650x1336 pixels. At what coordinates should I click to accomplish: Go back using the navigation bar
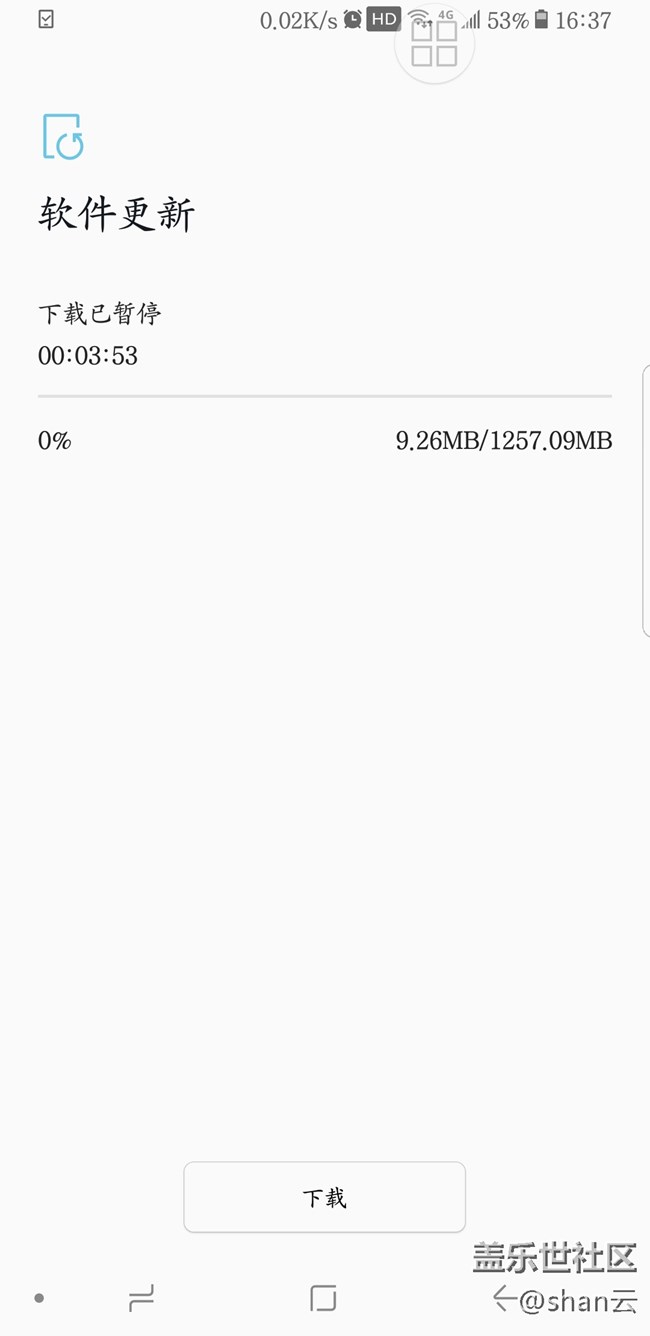tap(504, 1298)
